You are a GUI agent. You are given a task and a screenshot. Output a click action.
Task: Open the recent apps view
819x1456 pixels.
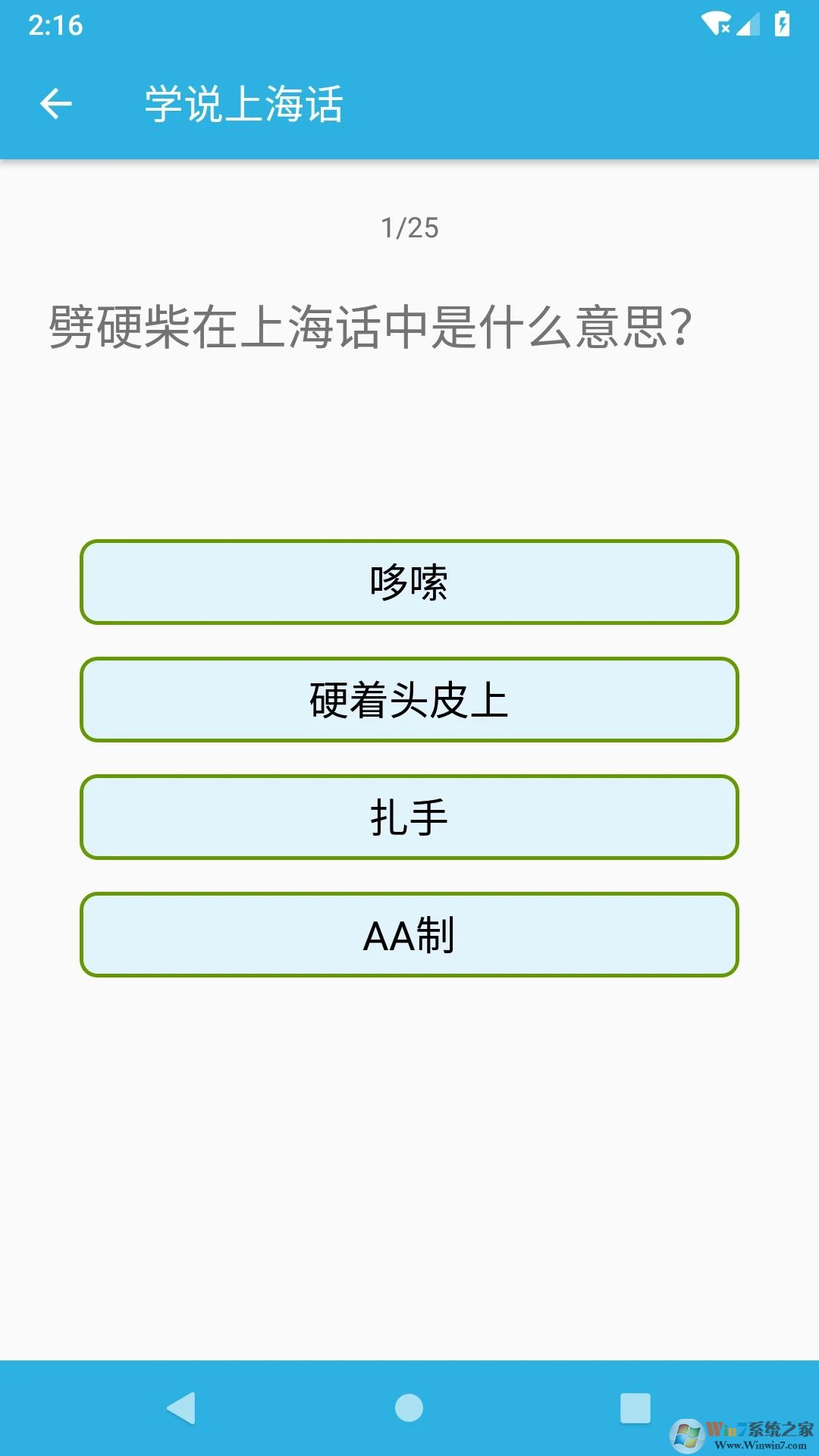pyautogui.click(x=635, y=1408)
